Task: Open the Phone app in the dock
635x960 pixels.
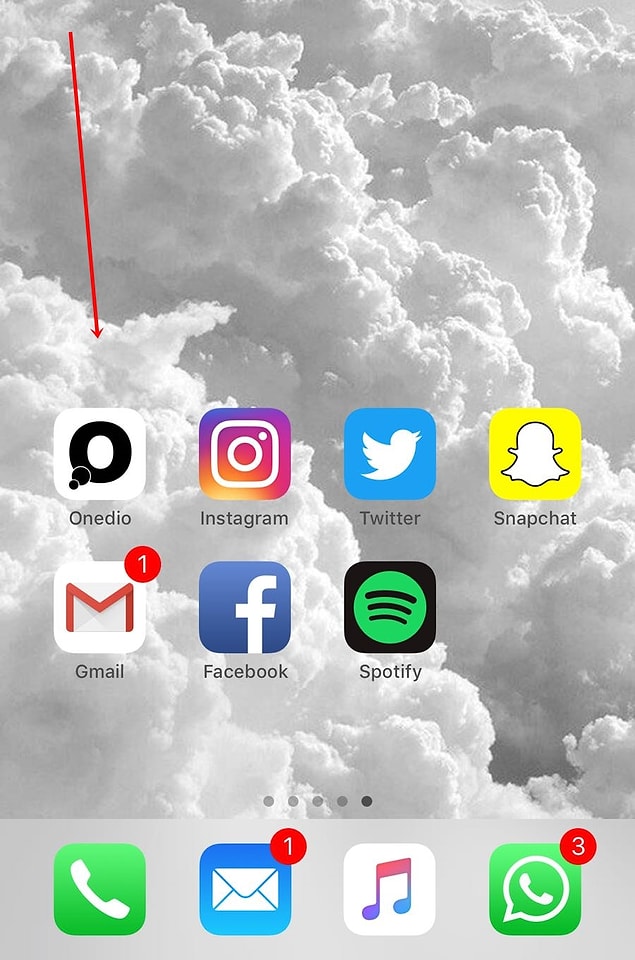Action: pos(100,889)
